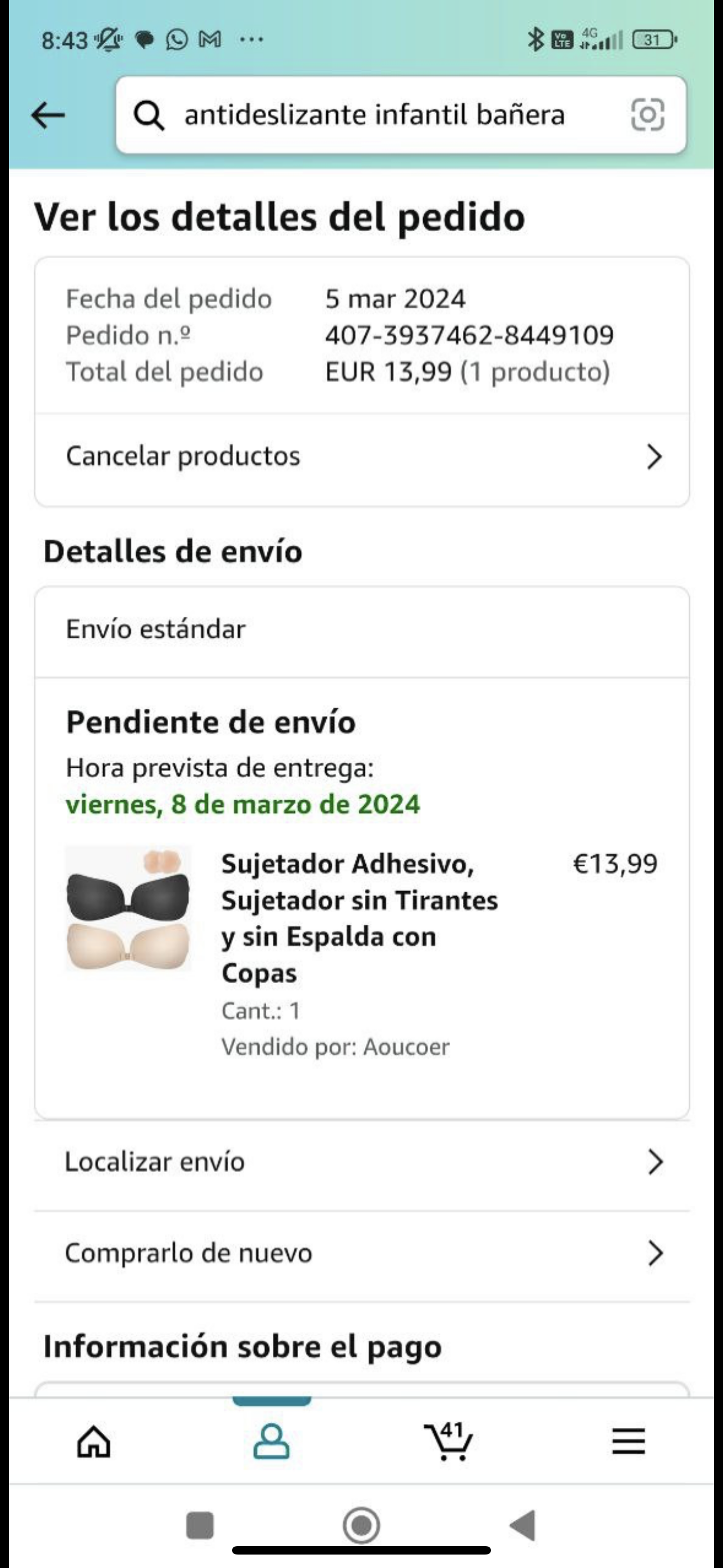This screenshot has width=723, height=1568.
Task: Go back using the top arrow
Action: [x=48, y=115]
